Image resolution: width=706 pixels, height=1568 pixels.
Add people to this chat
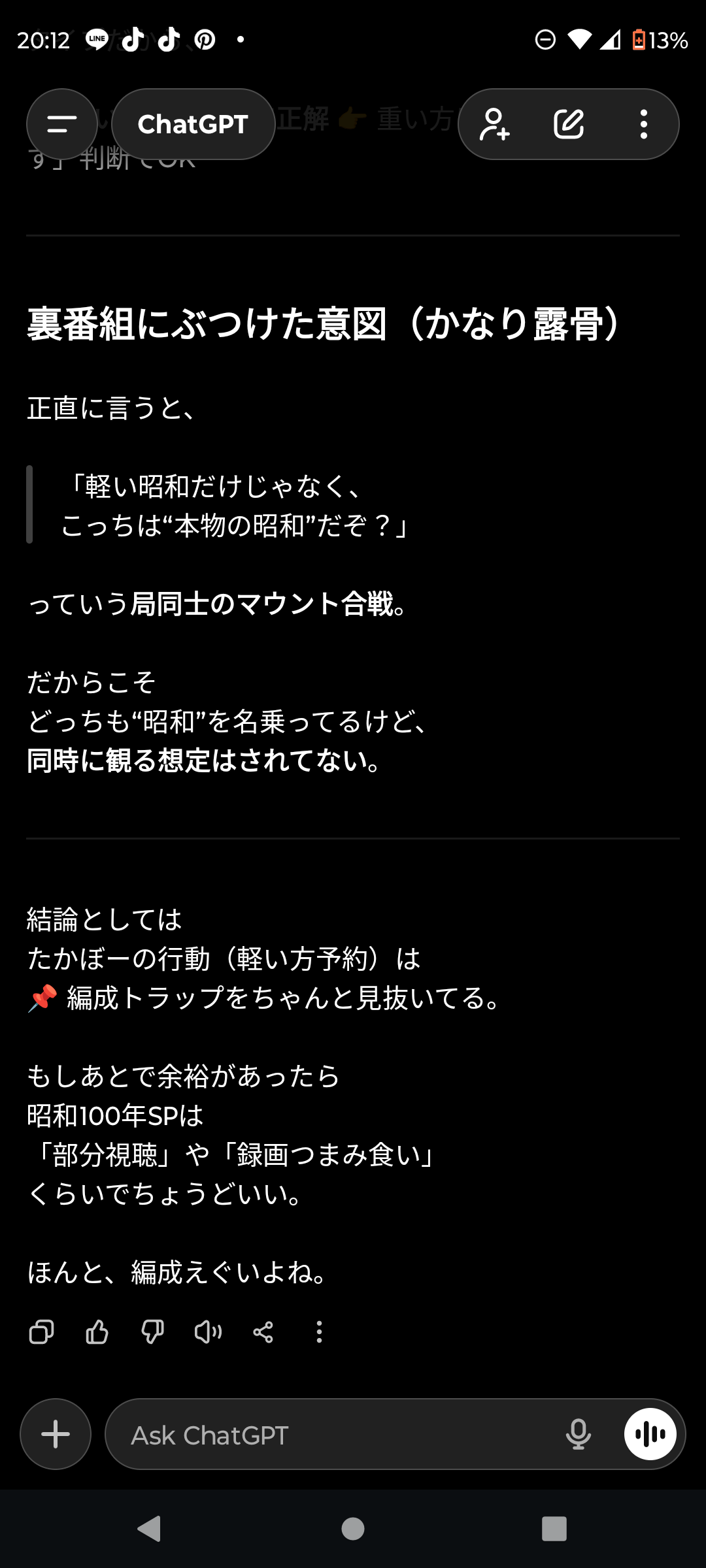tap(494, 124)
